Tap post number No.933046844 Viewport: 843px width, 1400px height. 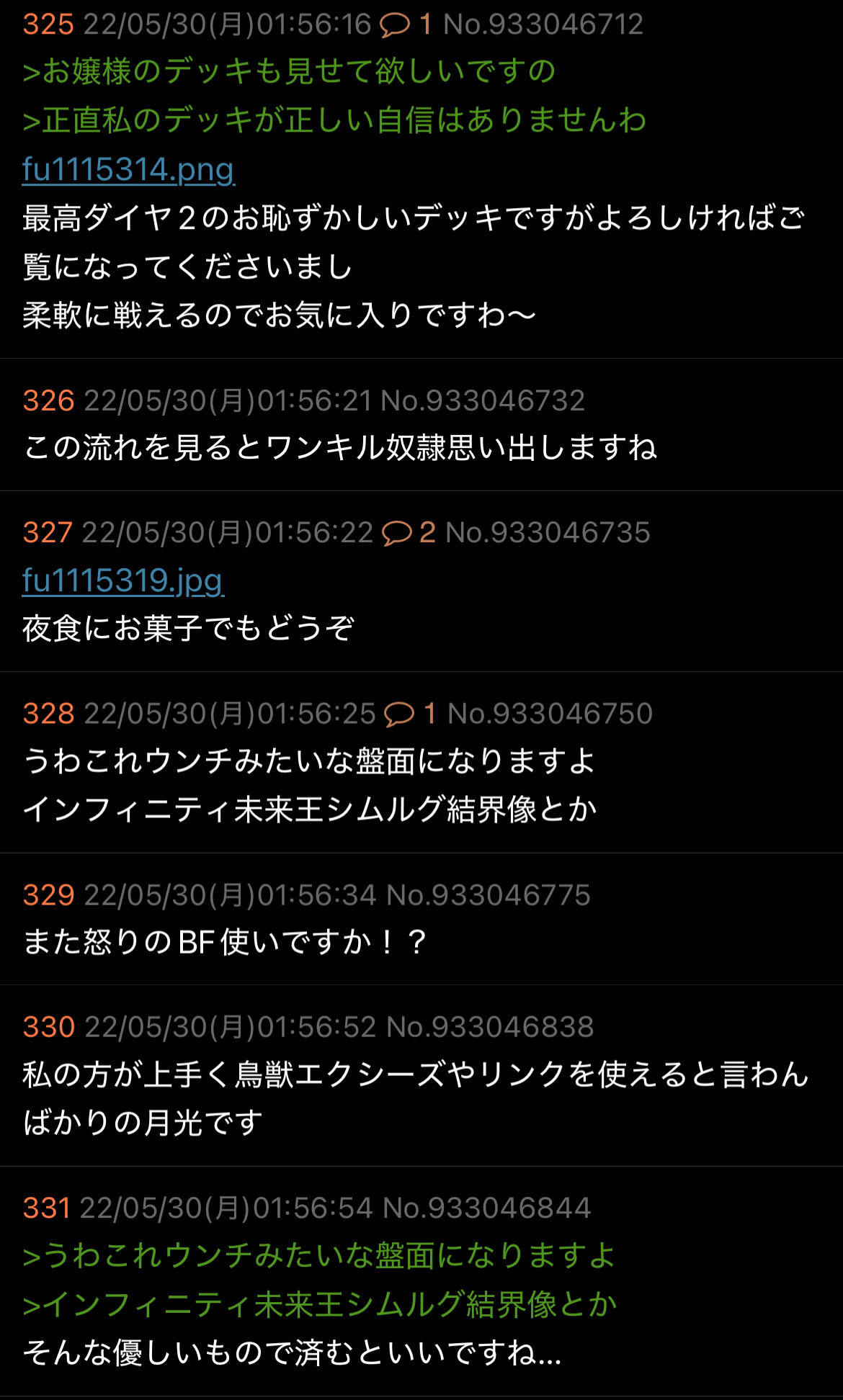point(486,1208)
